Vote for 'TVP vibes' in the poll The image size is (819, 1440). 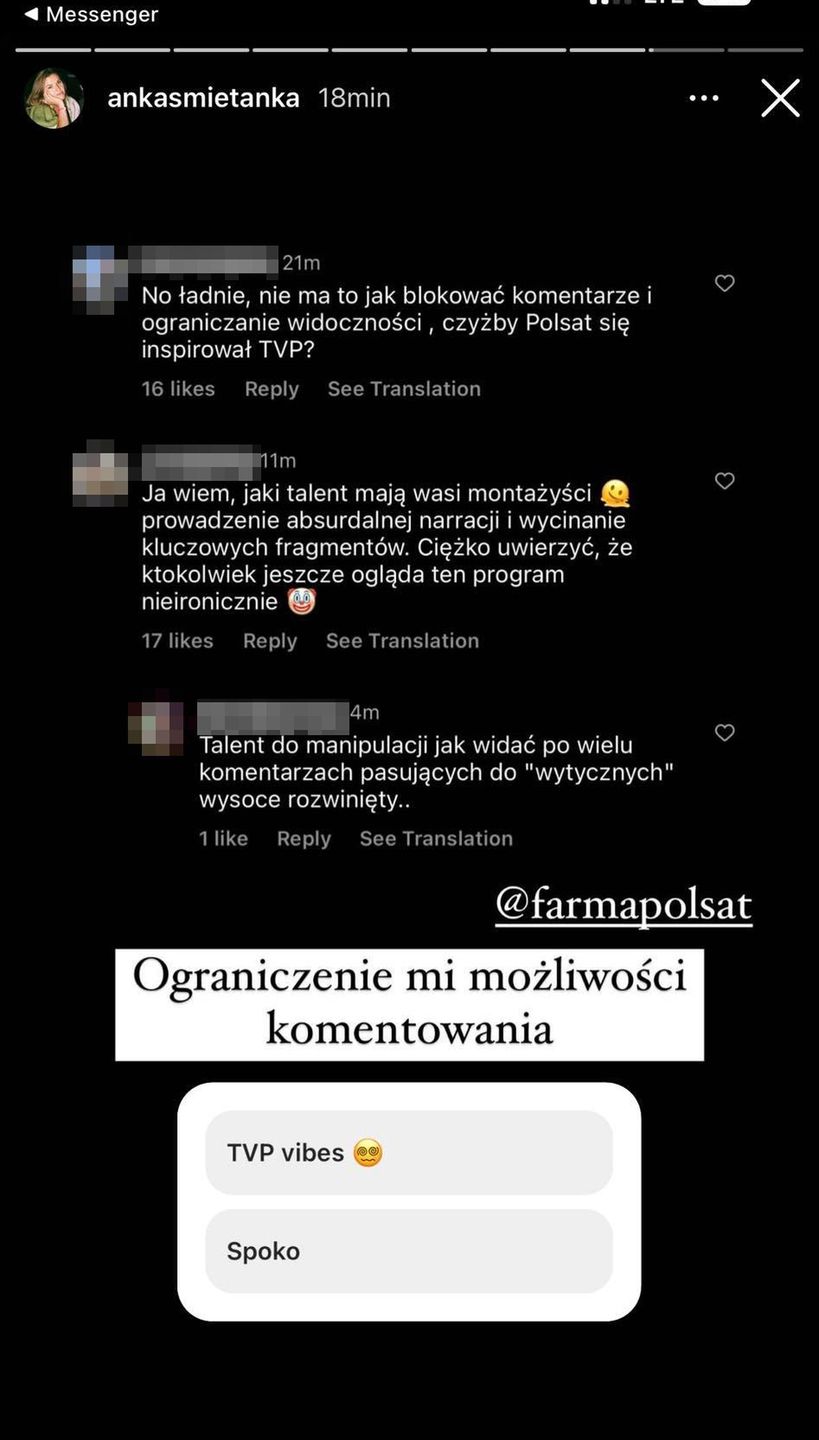click(x=408, y=1152)
